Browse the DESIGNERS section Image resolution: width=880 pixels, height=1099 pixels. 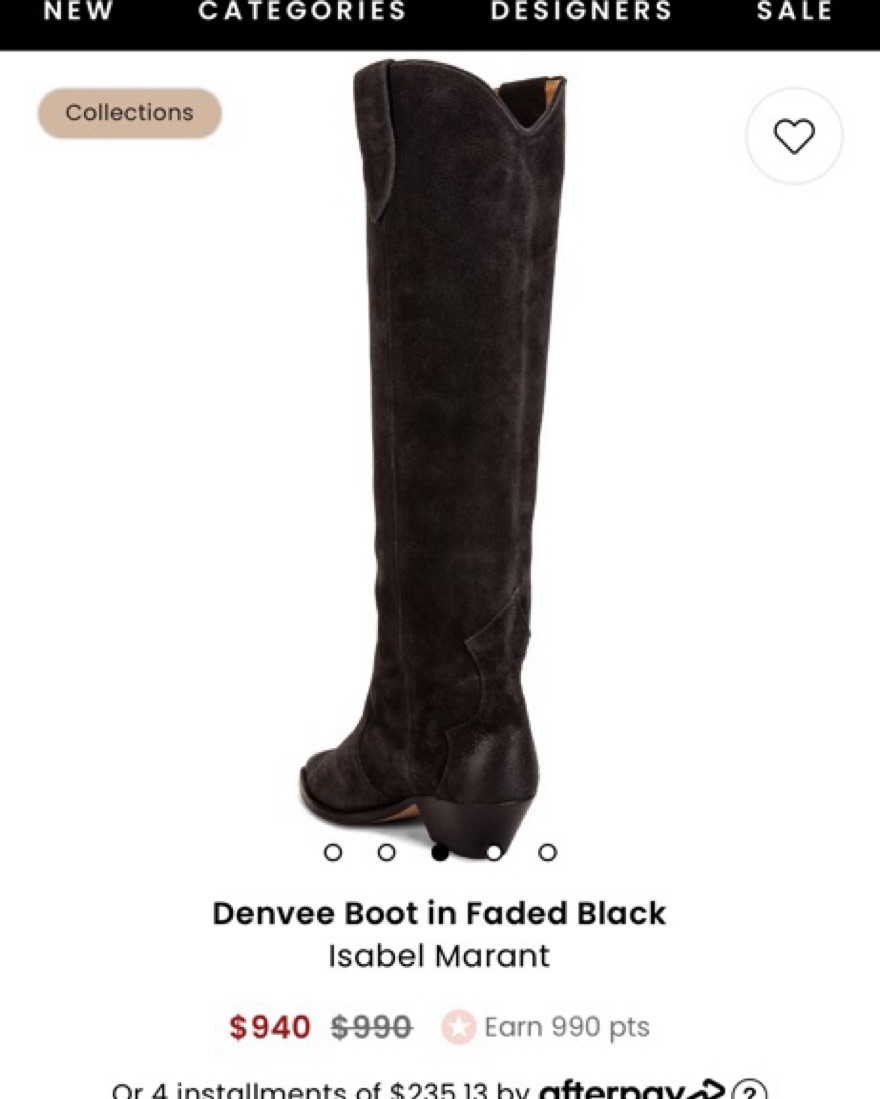click(x=581, y=12)
